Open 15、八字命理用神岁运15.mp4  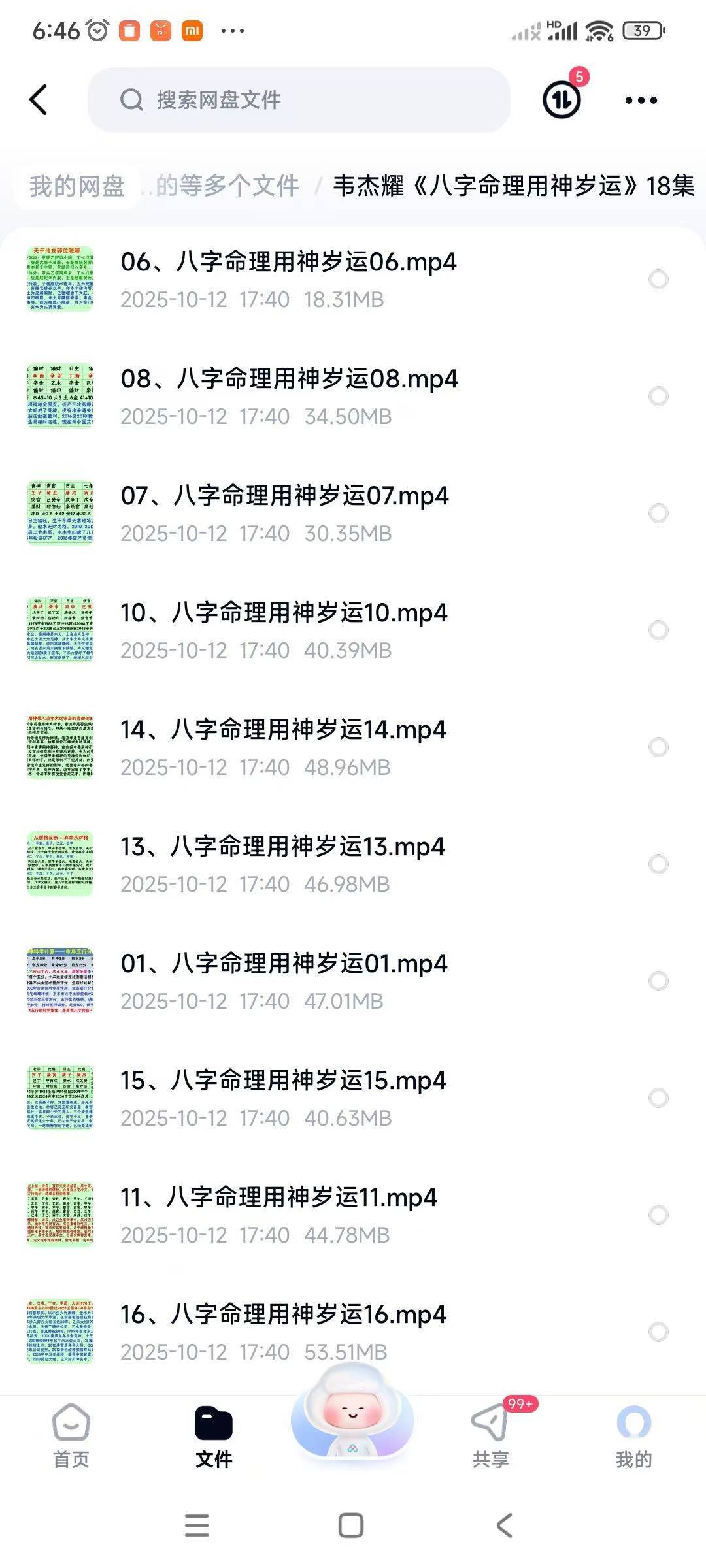(283, 1081)
